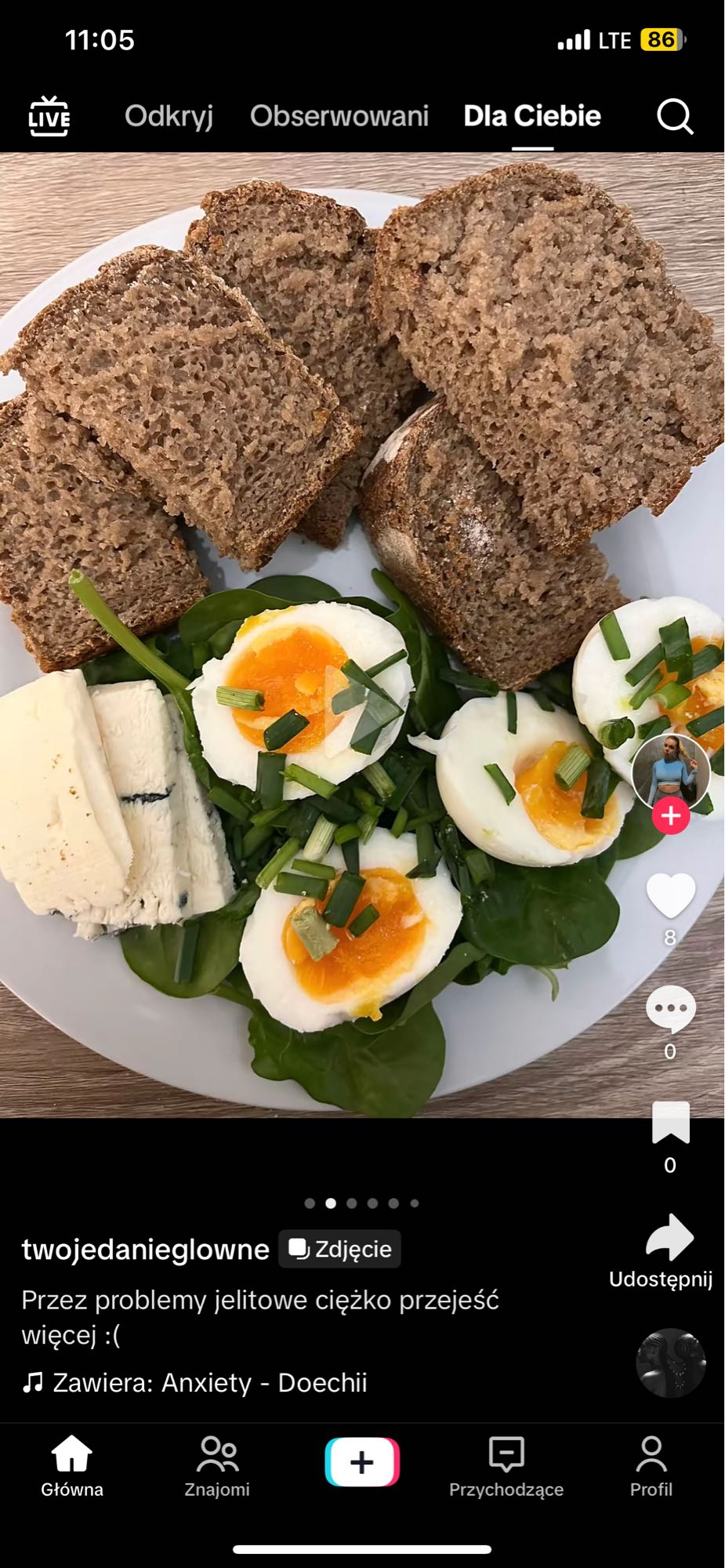
Task: Open the search magnifier
Action: (674, 117)
